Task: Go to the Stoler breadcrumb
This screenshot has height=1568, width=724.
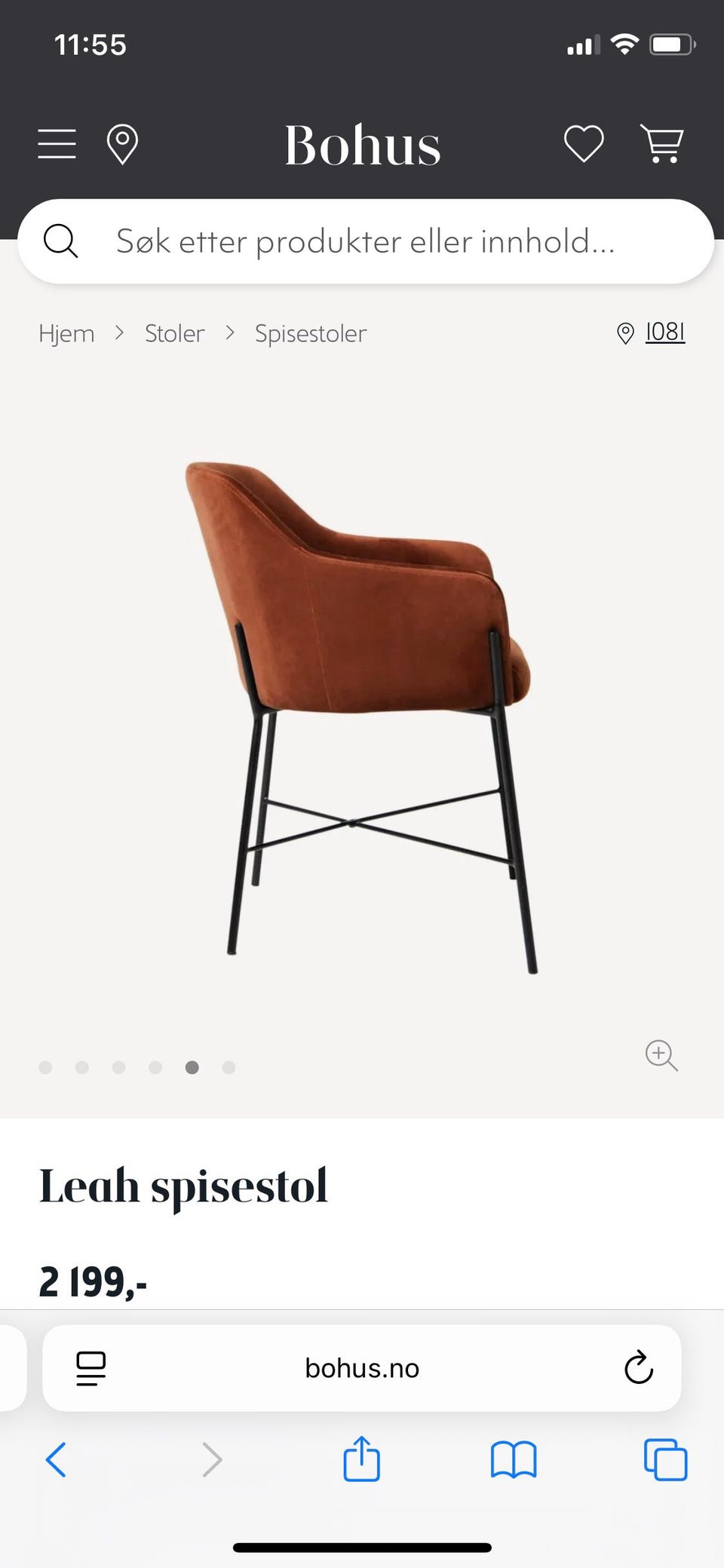Action: click(174, 333)
